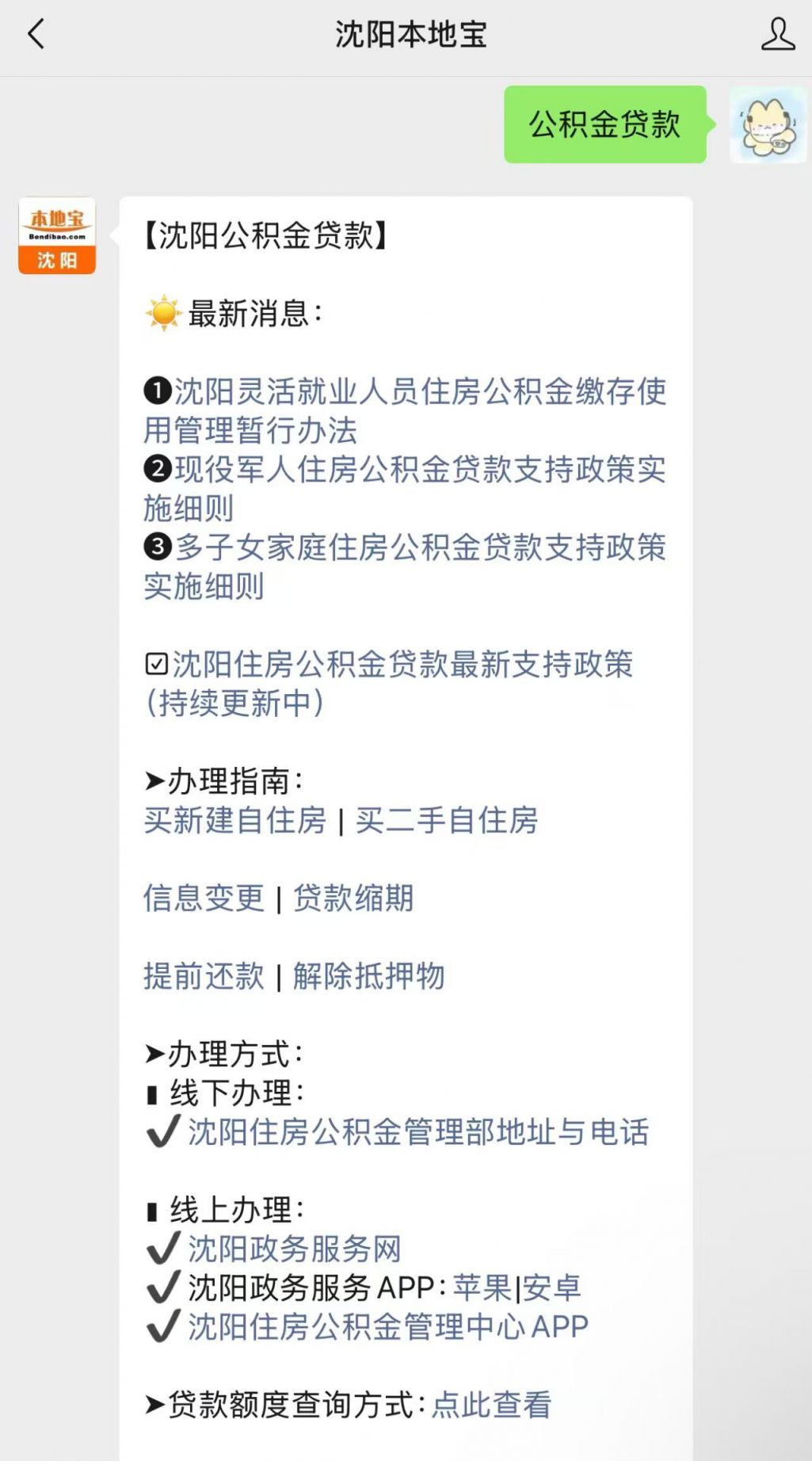The height and width of the screenshot is (1461, 812).
Task: Tap 点此查看 for loan quota query
Action: coord(491,1405)
